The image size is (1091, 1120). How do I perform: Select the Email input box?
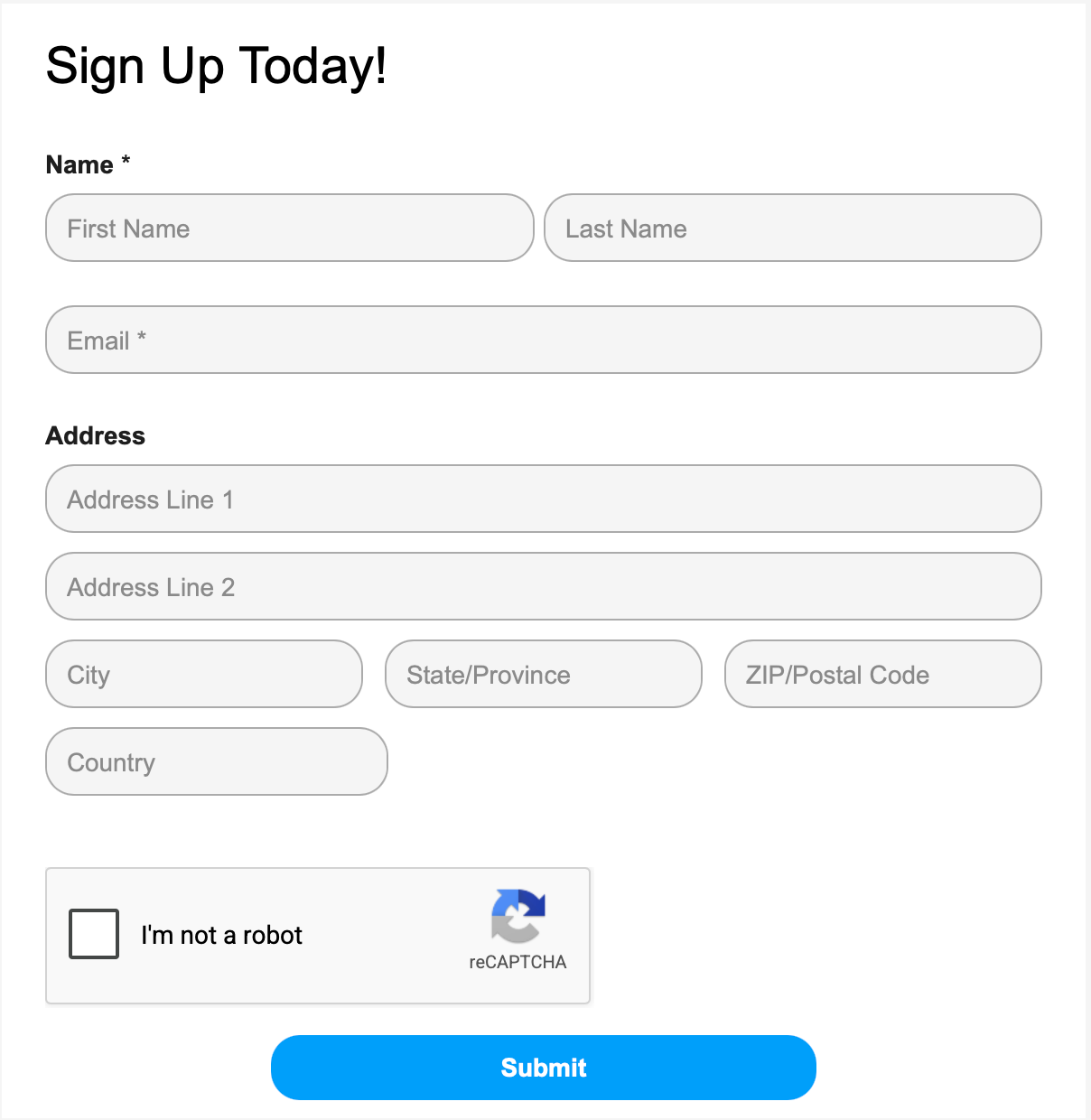543,340
